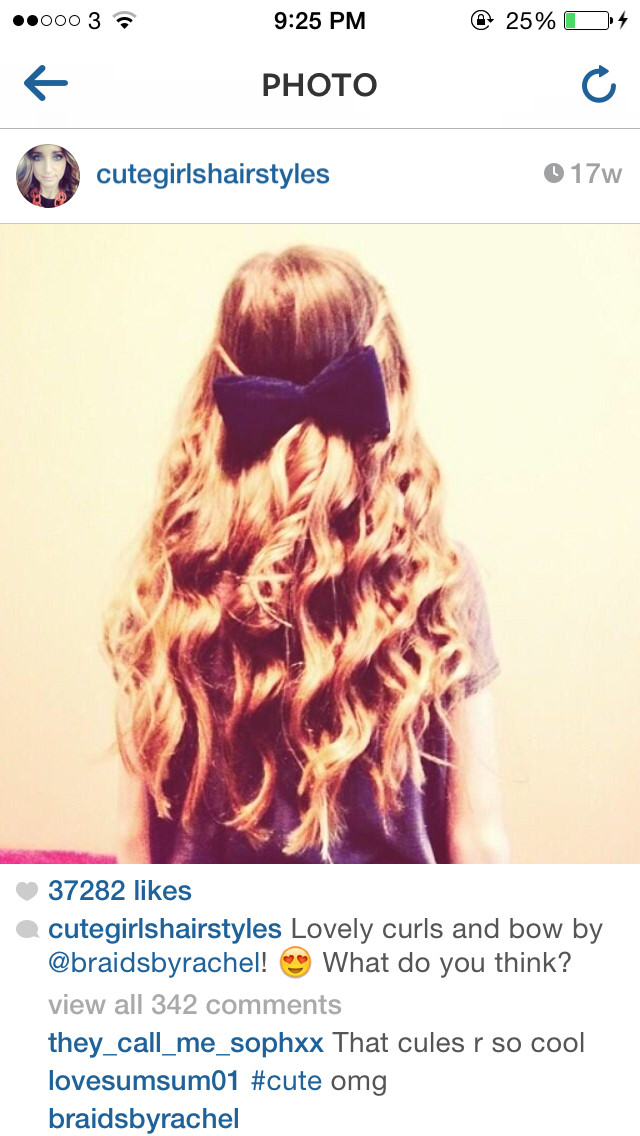Open the @braidsbyrachel mention in caption
This screenshot has width=640, height=1136.
click(x=154, y=963)
